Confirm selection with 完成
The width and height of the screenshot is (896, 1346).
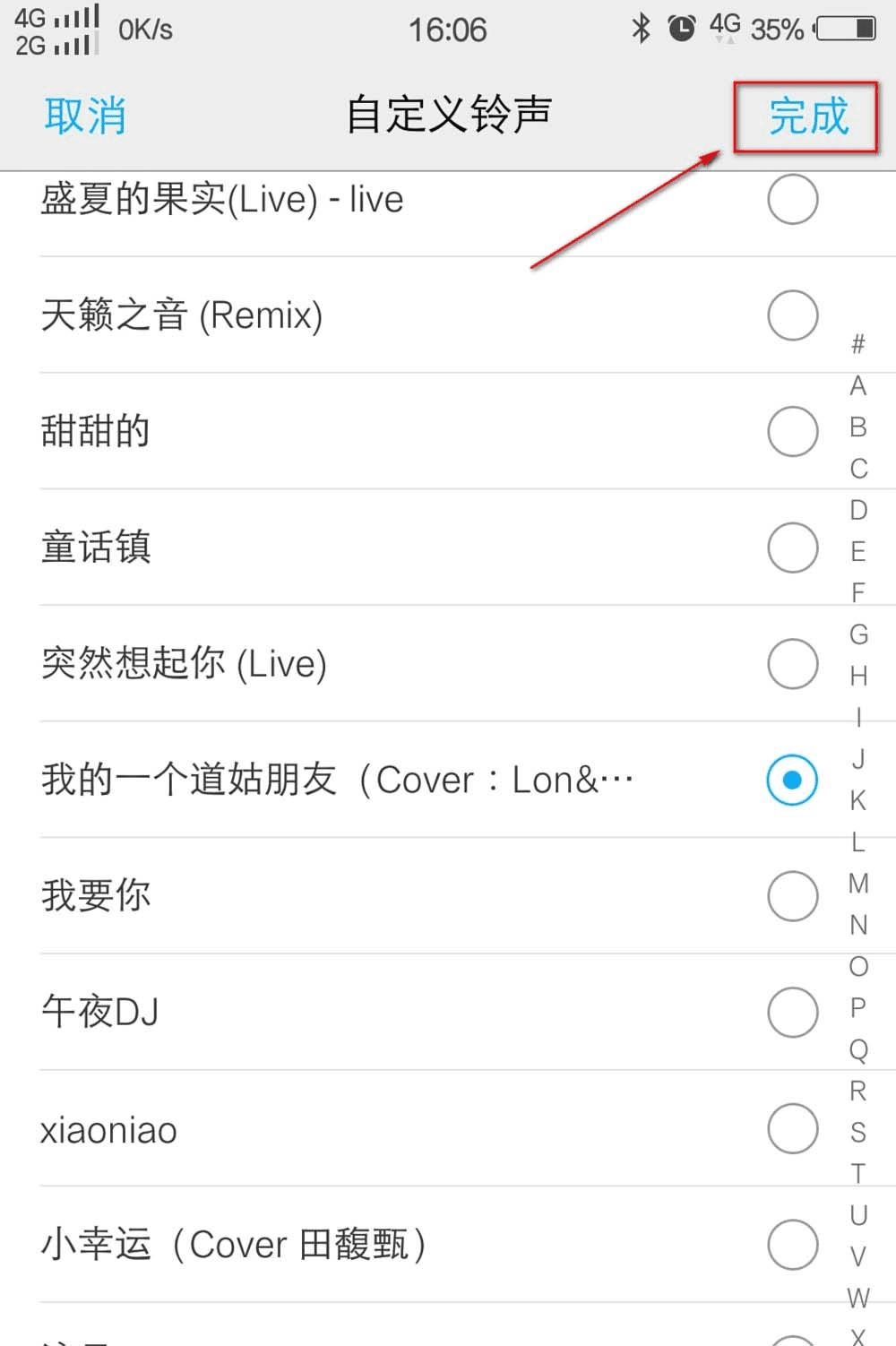pyautogui.click(x=807, y=117)
